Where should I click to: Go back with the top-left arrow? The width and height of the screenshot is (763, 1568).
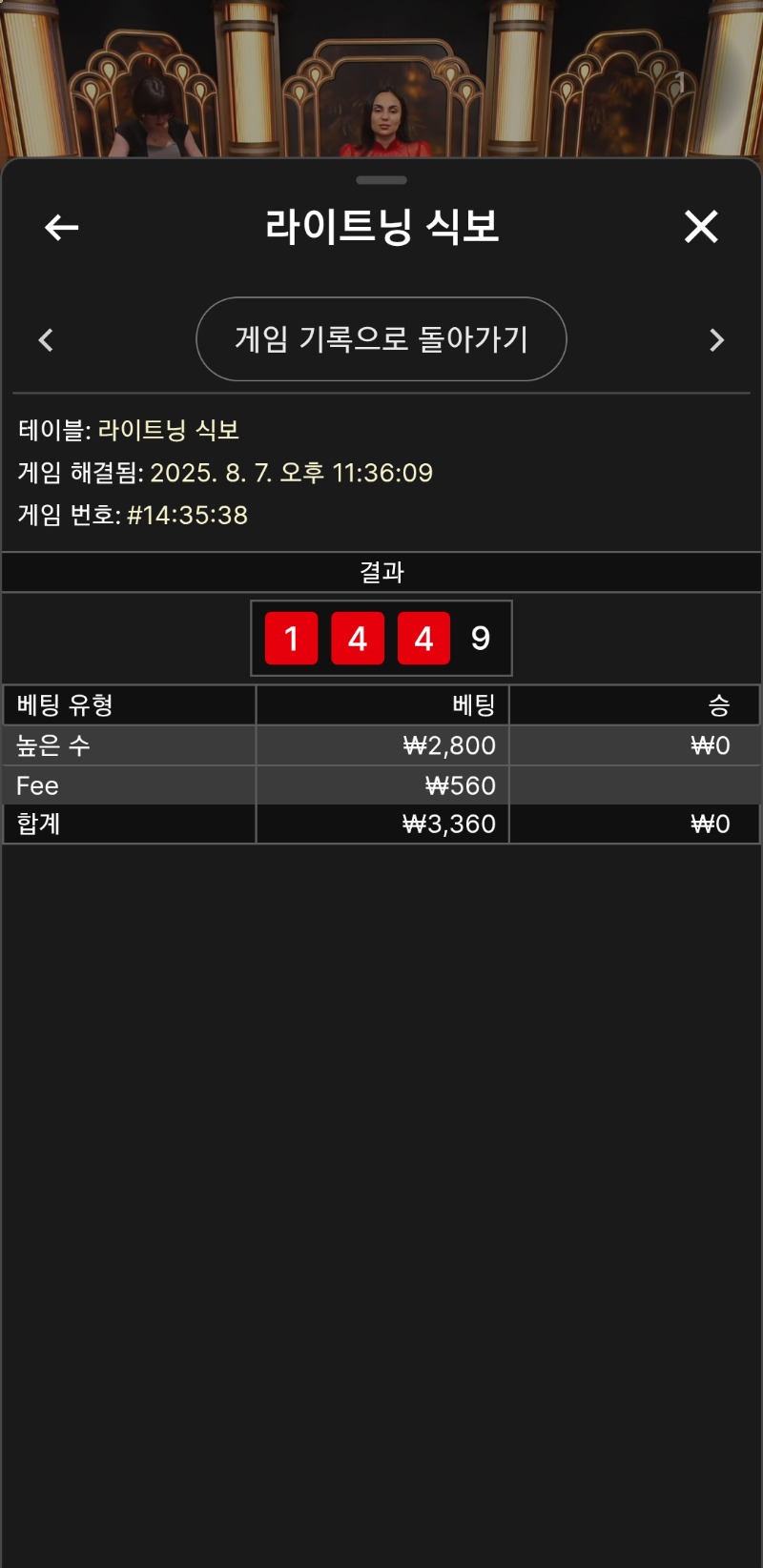pyautogui.click(x=62, y=227)
